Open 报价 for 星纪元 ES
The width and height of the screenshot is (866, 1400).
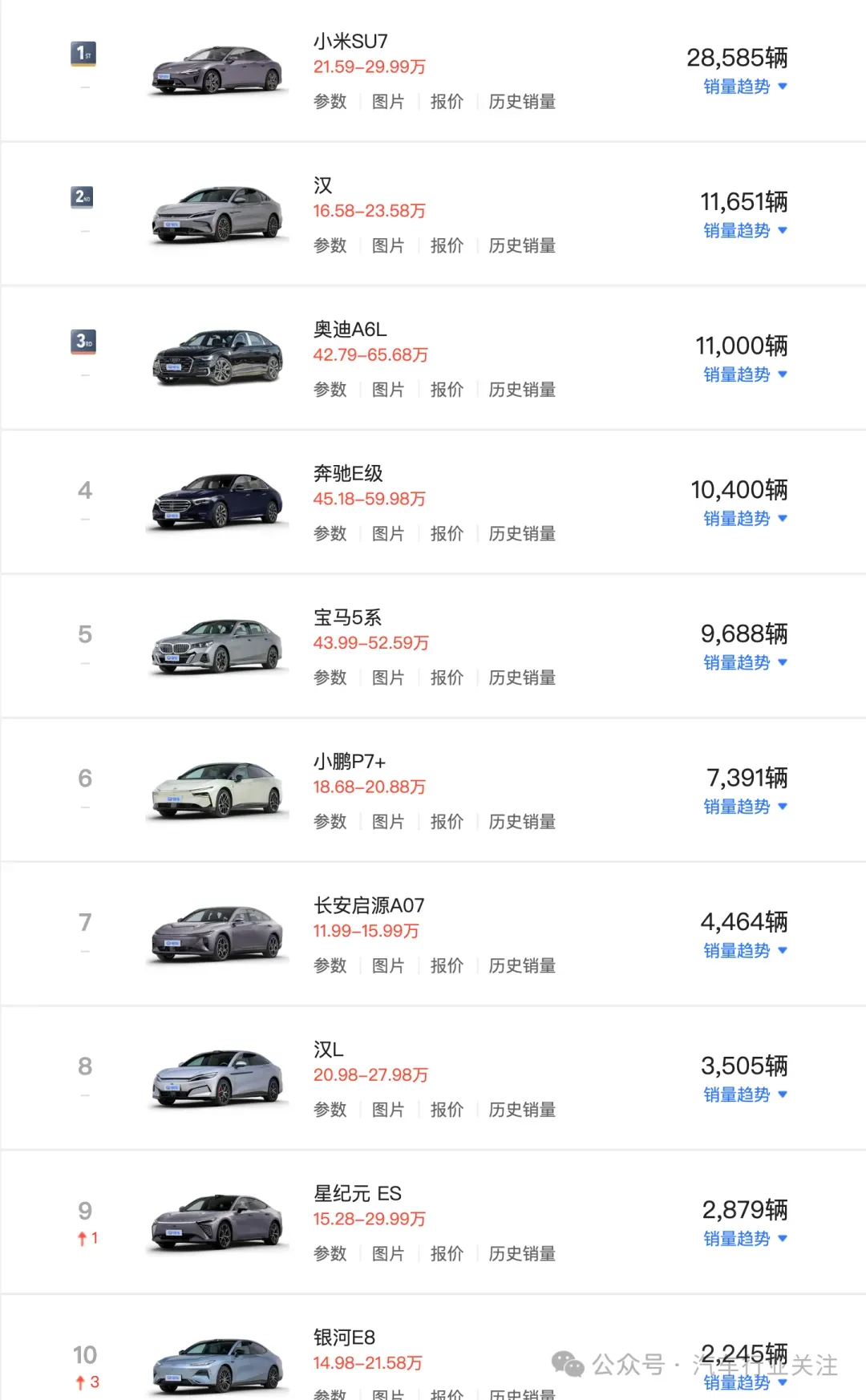(447, 1253)
